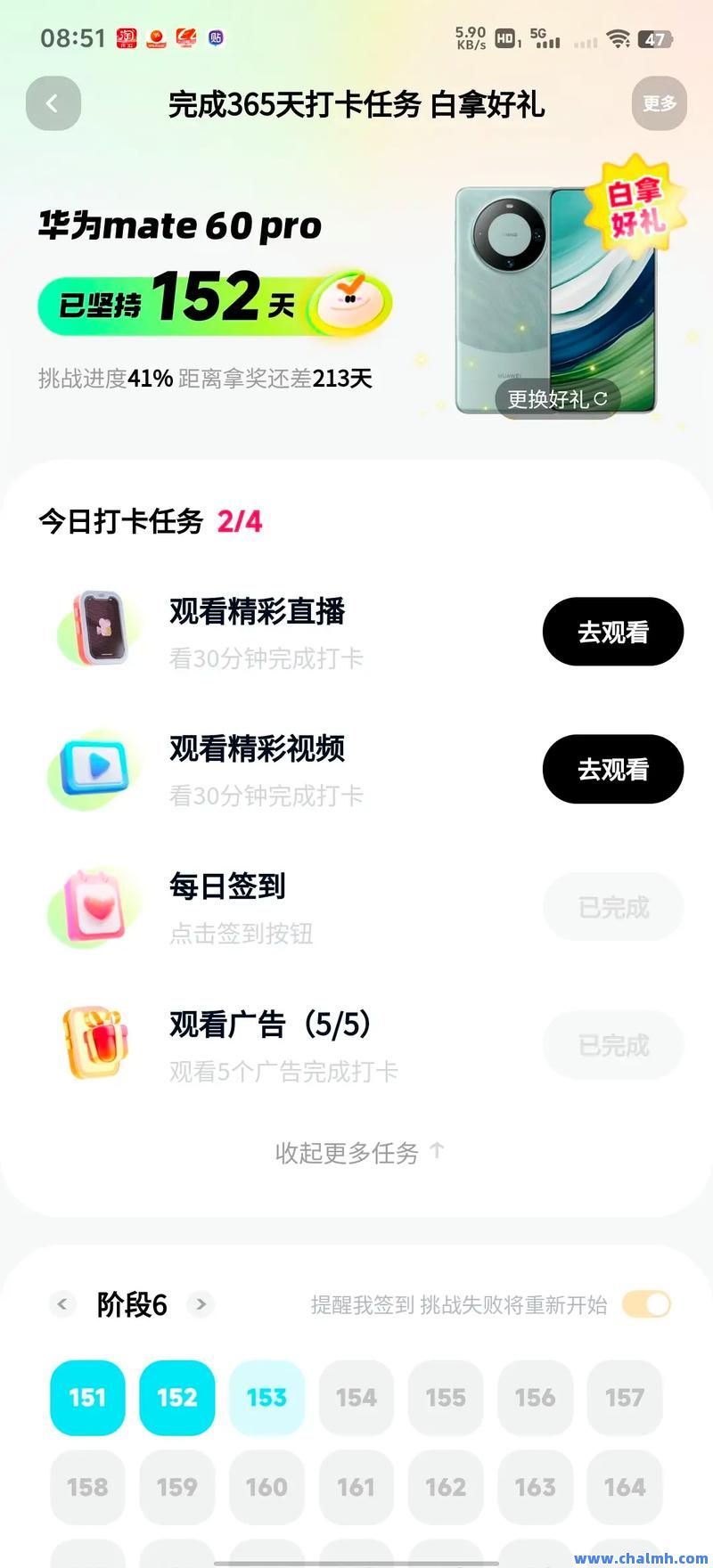Click the back arrow at top left

click(53, 103)
